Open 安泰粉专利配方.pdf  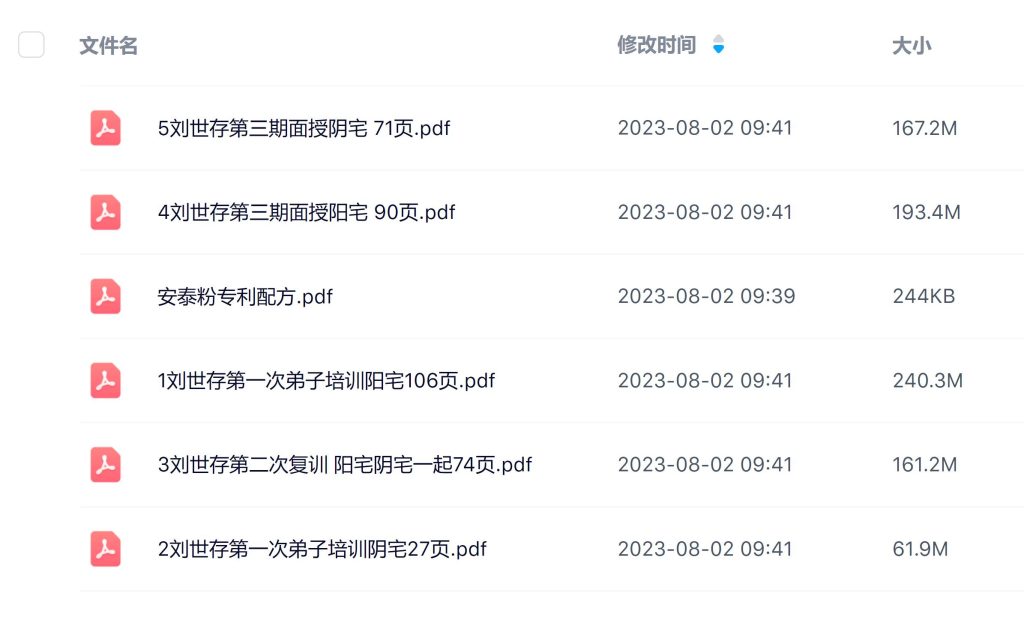(x=245, y=296)
